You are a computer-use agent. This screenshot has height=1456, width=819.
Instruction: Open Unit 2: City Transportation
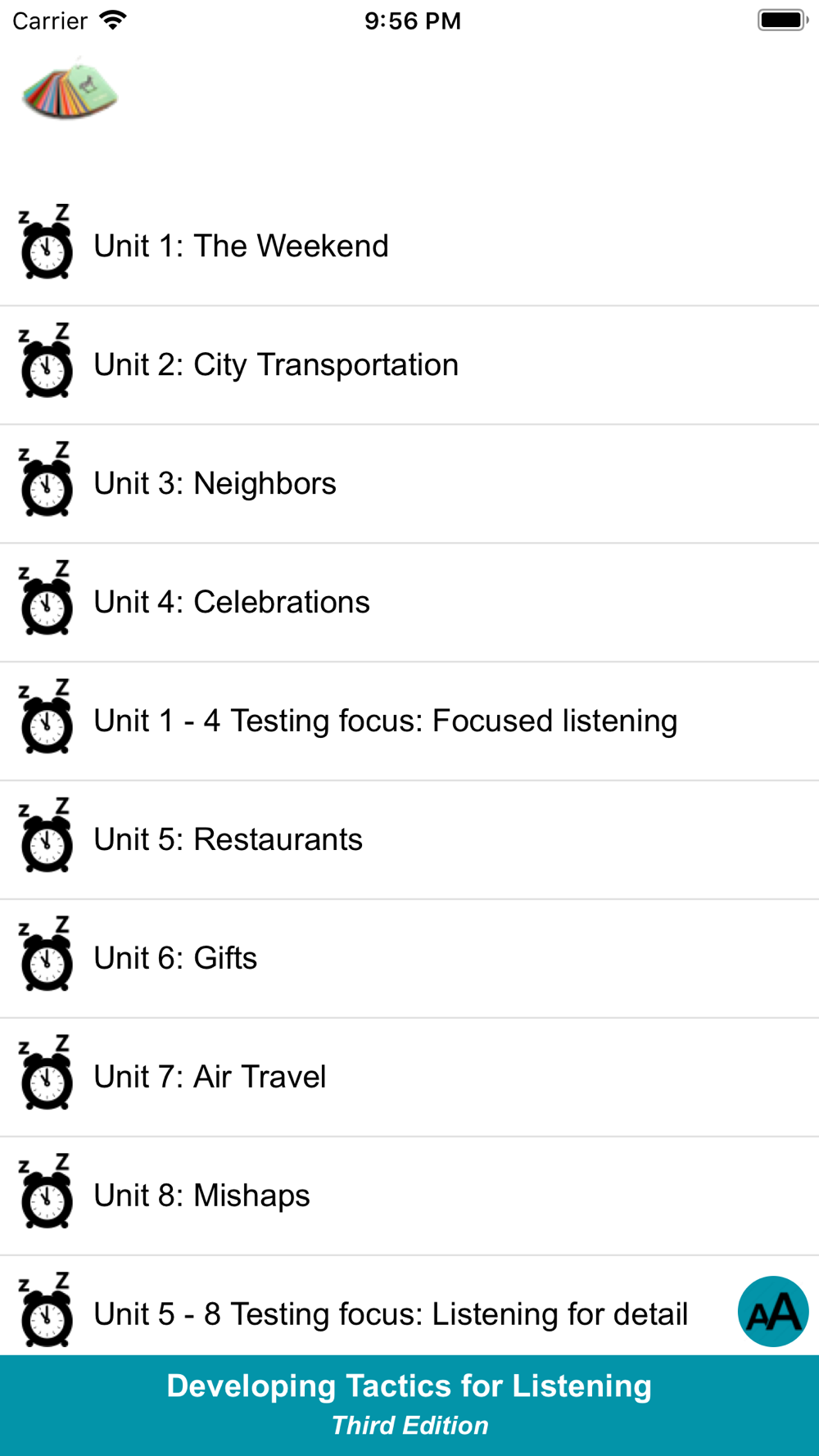tap(409, 365)
